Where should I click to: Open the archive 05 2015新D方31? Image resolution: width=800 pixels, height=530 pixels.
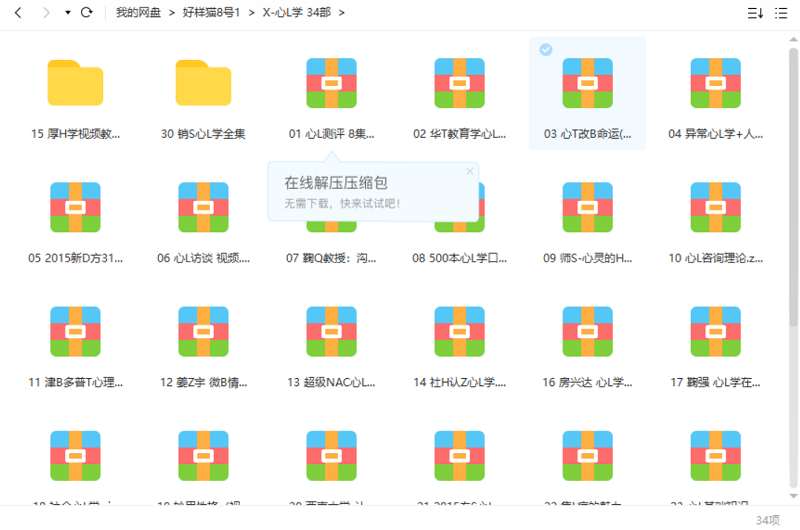coord(75,208)
